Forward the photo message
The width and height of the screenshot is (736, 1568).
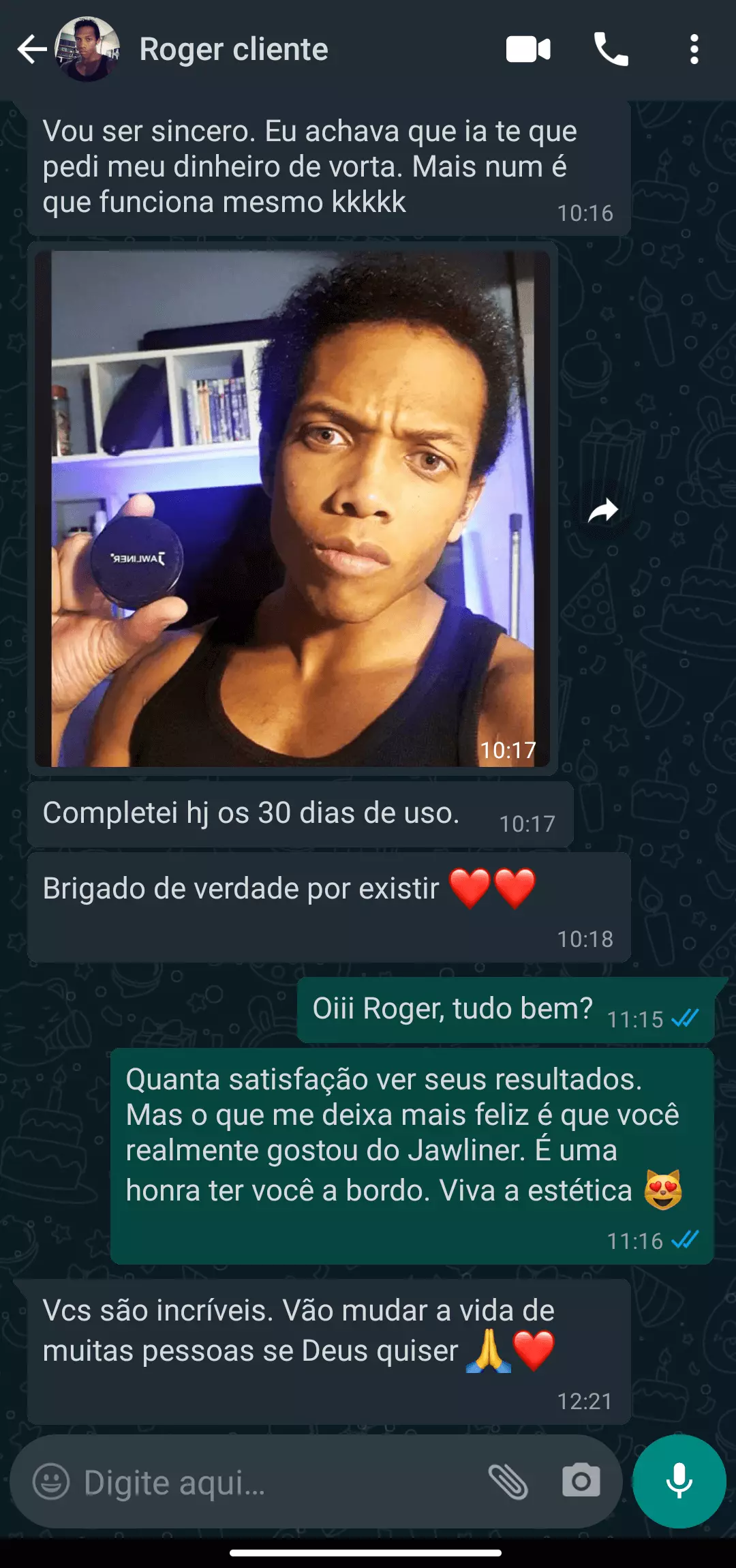[x=602, y=510]
